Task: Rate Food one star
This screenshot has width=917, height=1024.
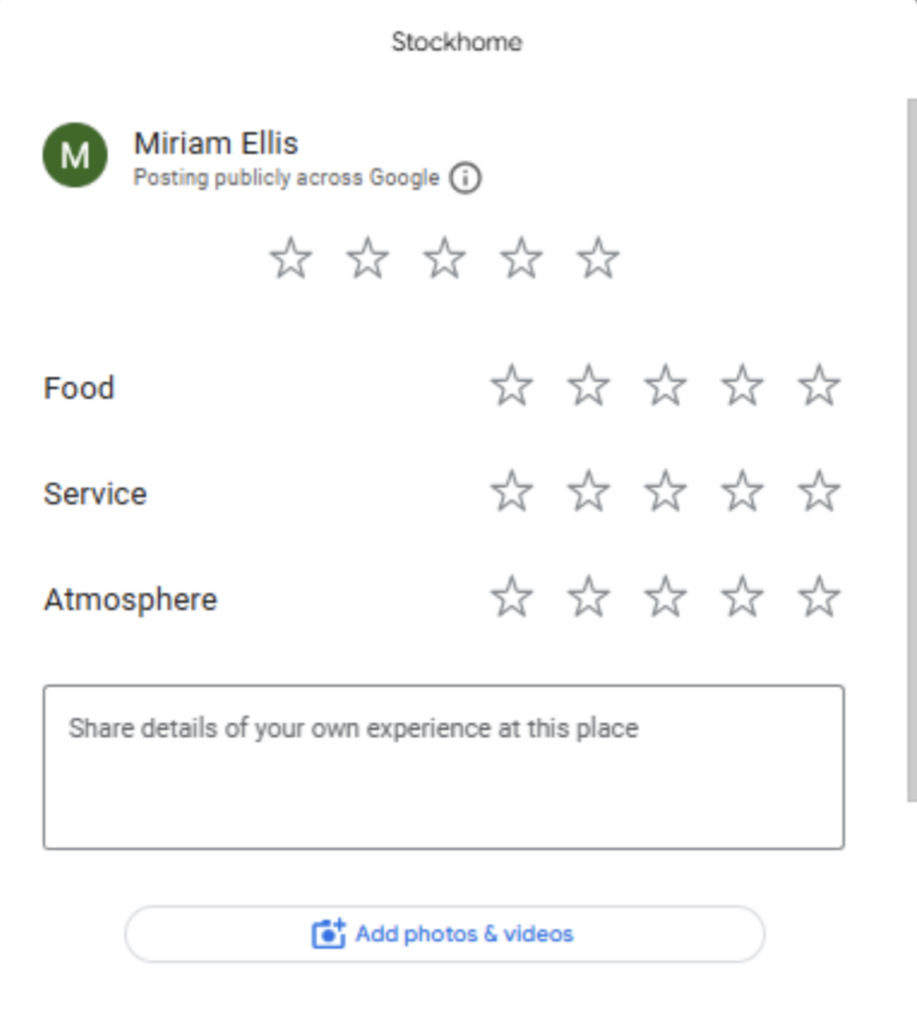Action: (x=512, y=386)
